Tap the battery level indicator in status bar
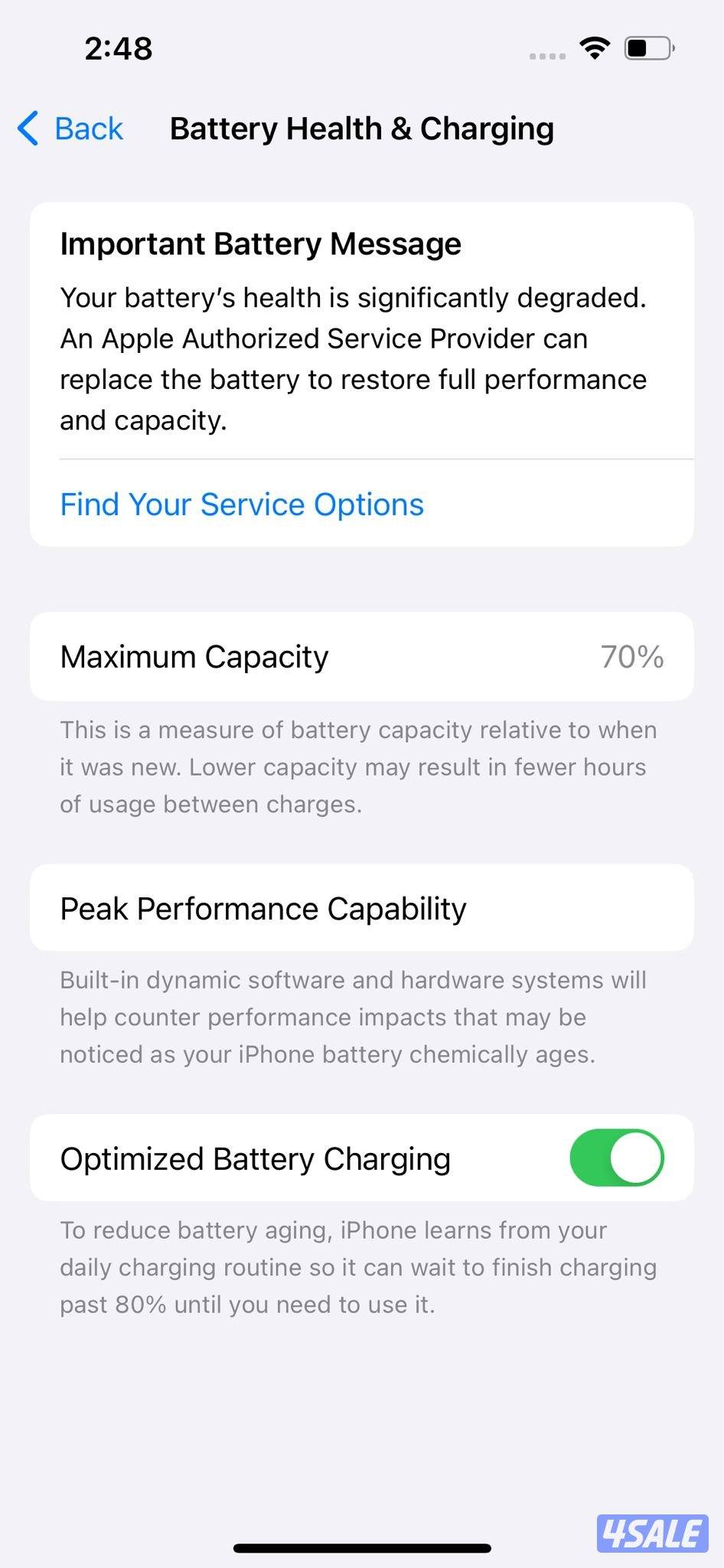The width and height of the screenshot is (724, 1568). (647, 47)
